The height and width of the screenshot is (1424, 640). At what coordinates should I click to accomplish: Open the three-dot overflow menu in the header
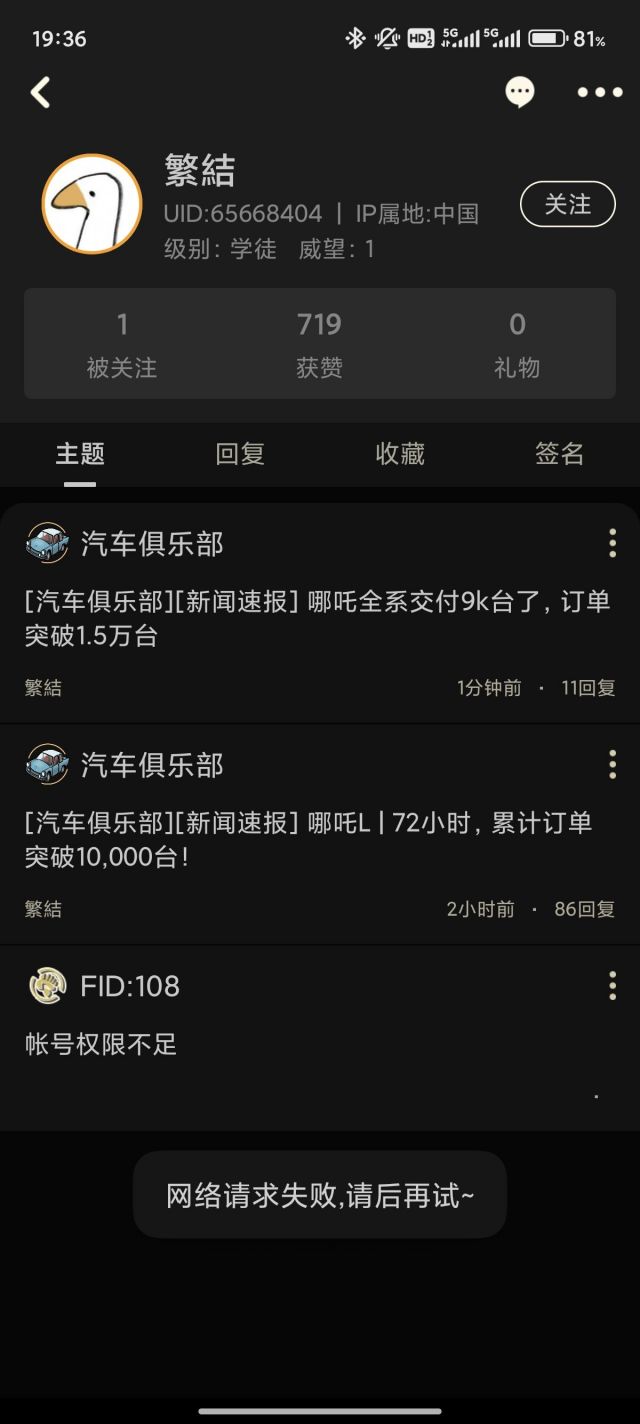(x=599, y=93)
